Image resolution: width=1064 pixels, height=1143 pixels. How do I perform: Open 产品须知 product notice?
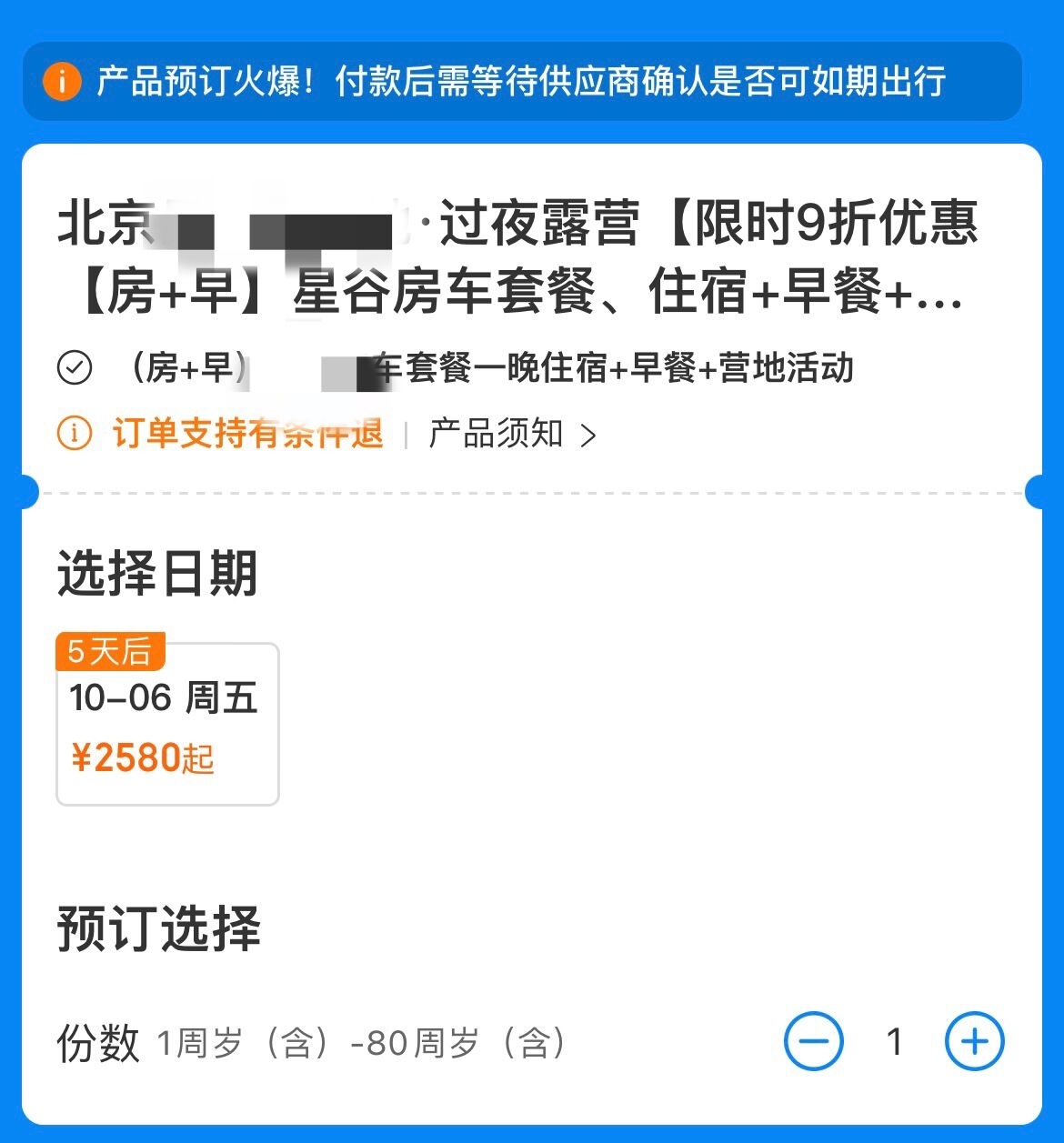512,435
